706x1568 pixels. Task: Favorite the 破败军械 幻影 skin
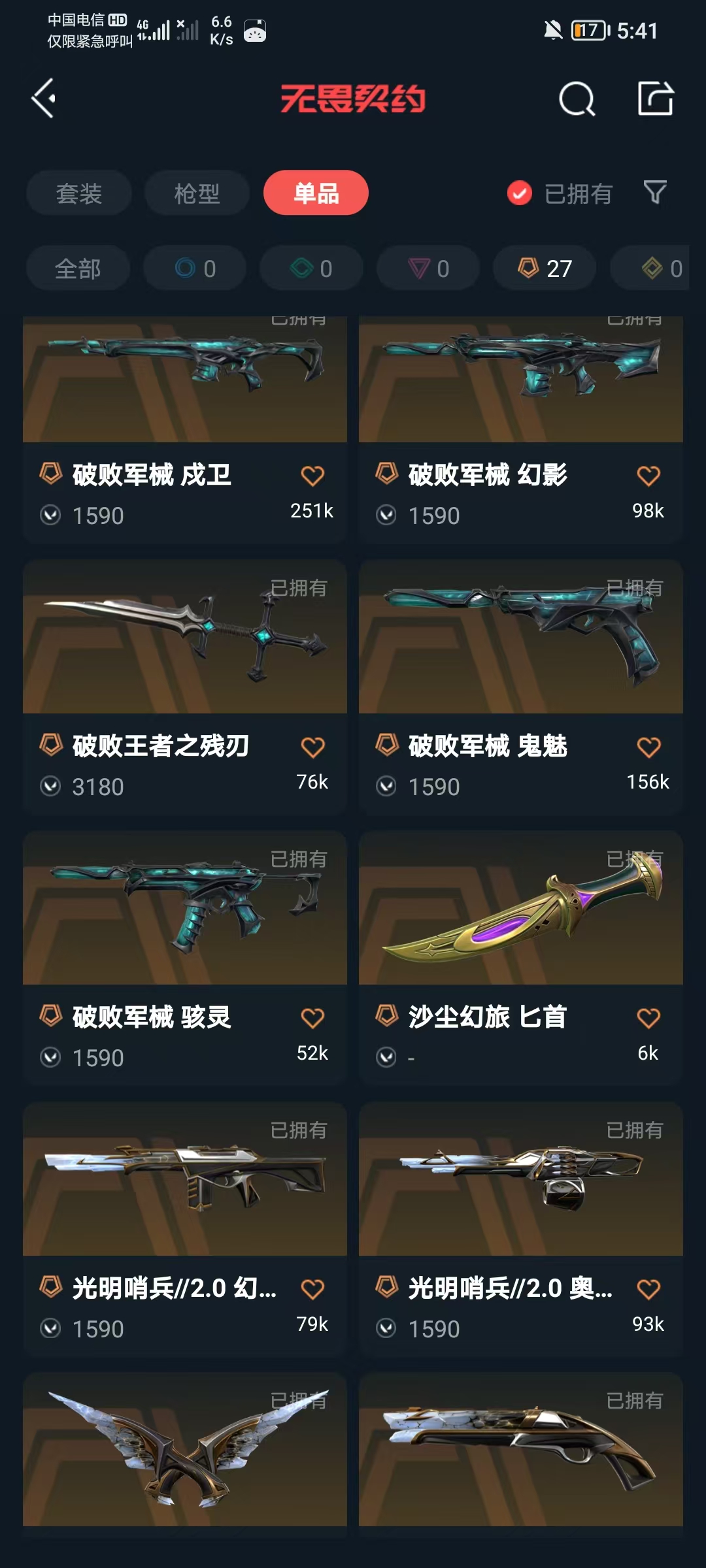click(x=648, y=476)
